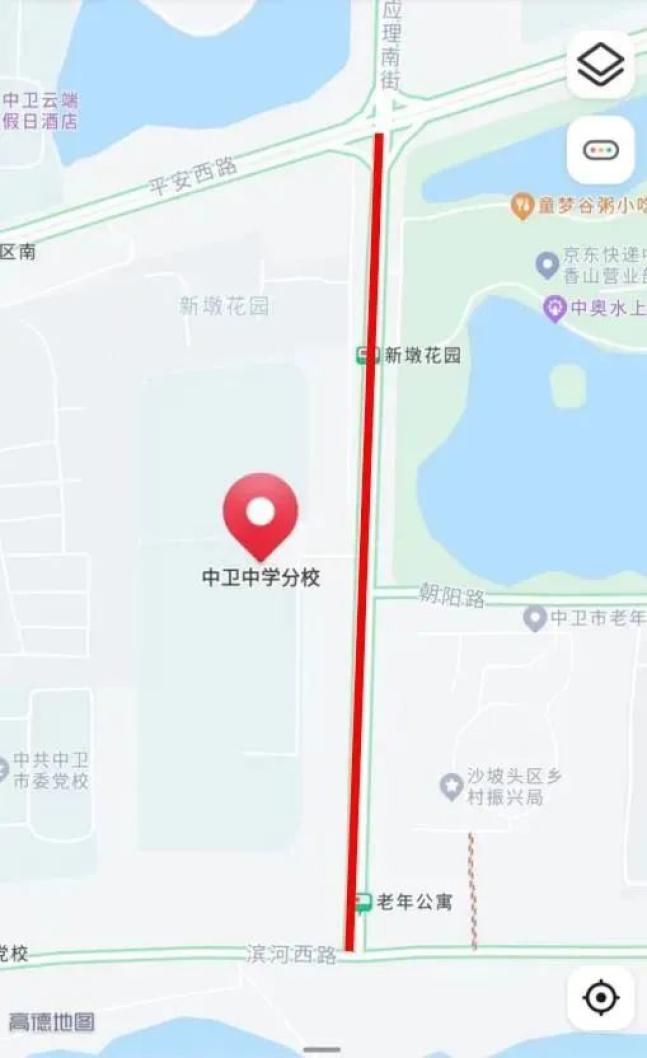Toggle the traffic conditions display

600,151
